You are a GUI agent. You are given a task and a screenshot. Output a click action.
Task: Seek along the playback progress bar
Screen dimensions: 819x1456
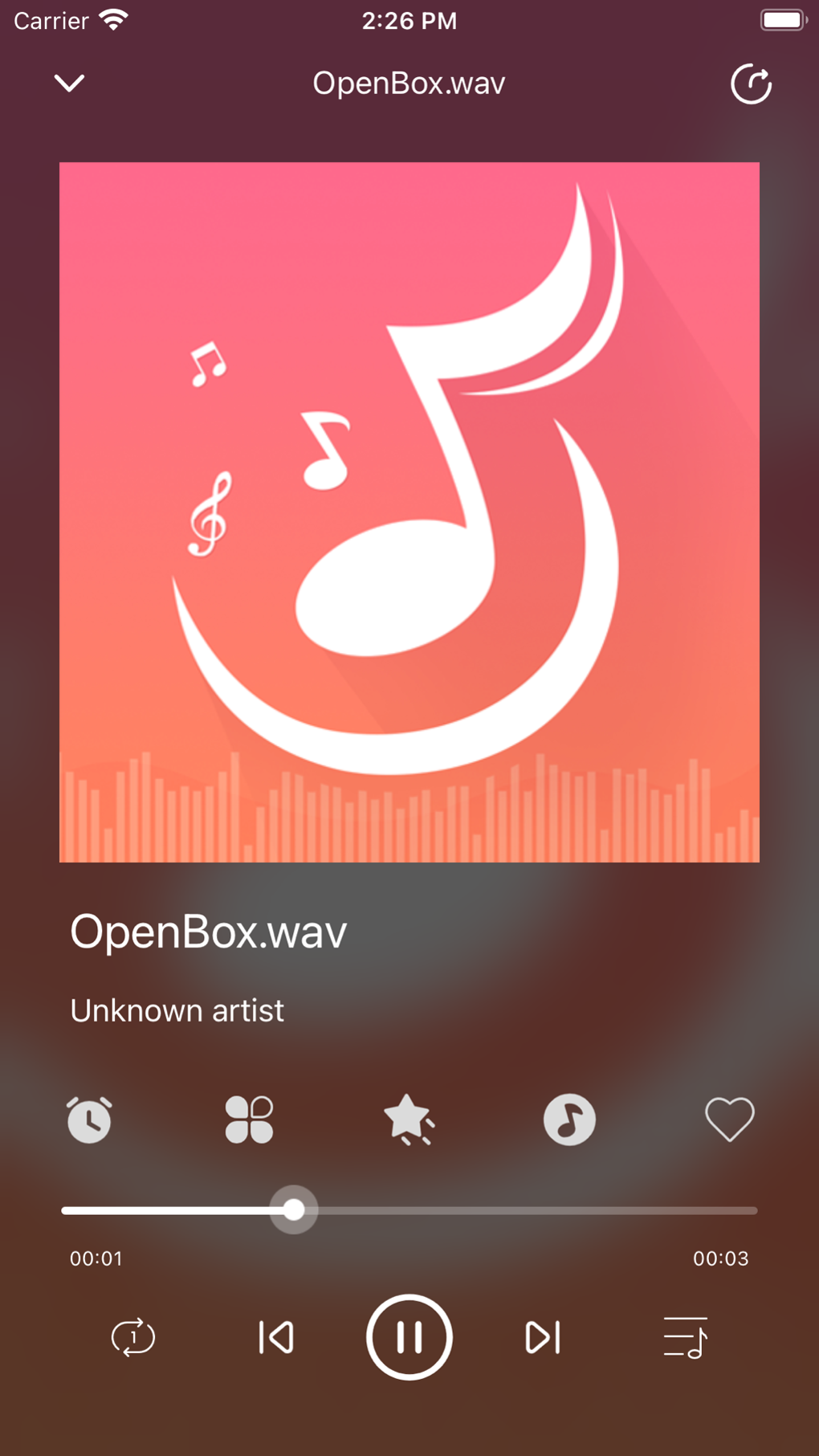pos(409,1210)
